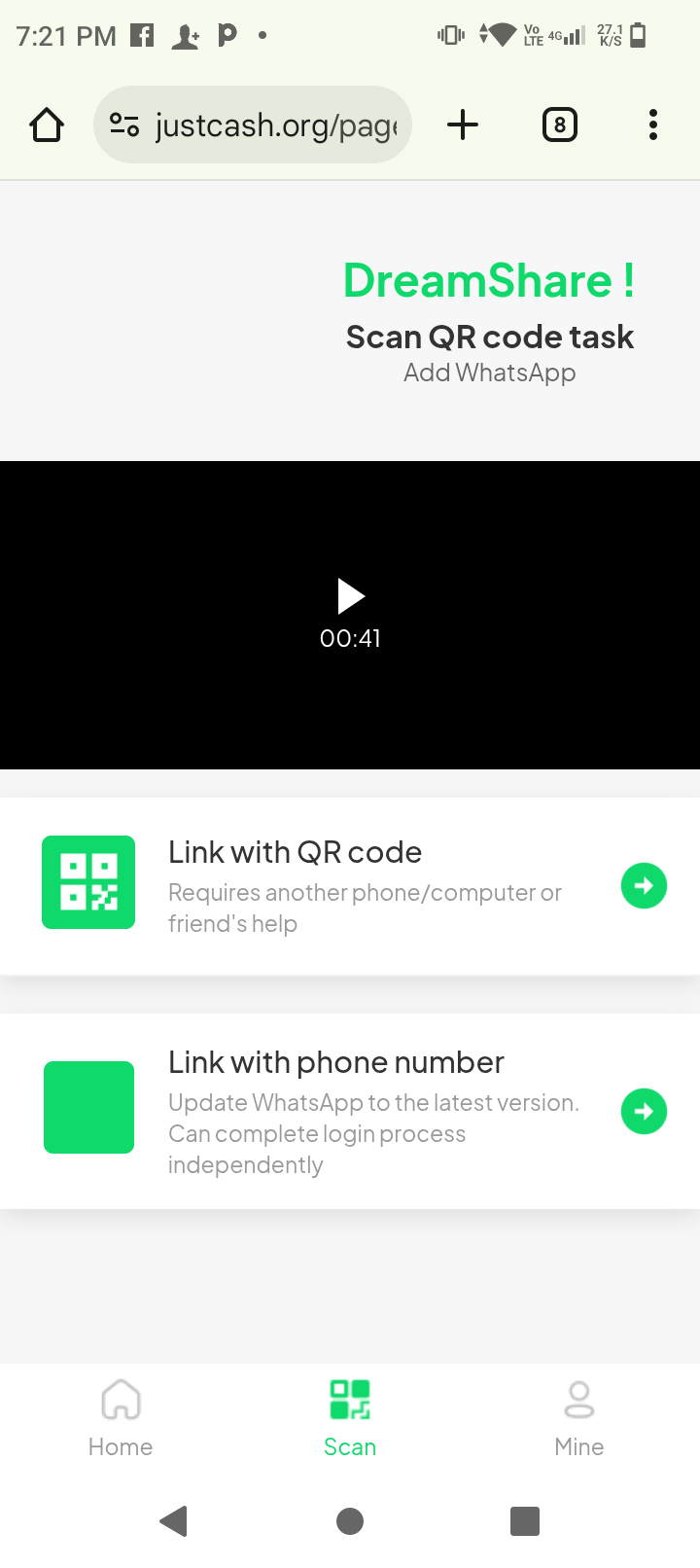
Task: Show the 8 open tabs
Action: [x=560, y=125]
